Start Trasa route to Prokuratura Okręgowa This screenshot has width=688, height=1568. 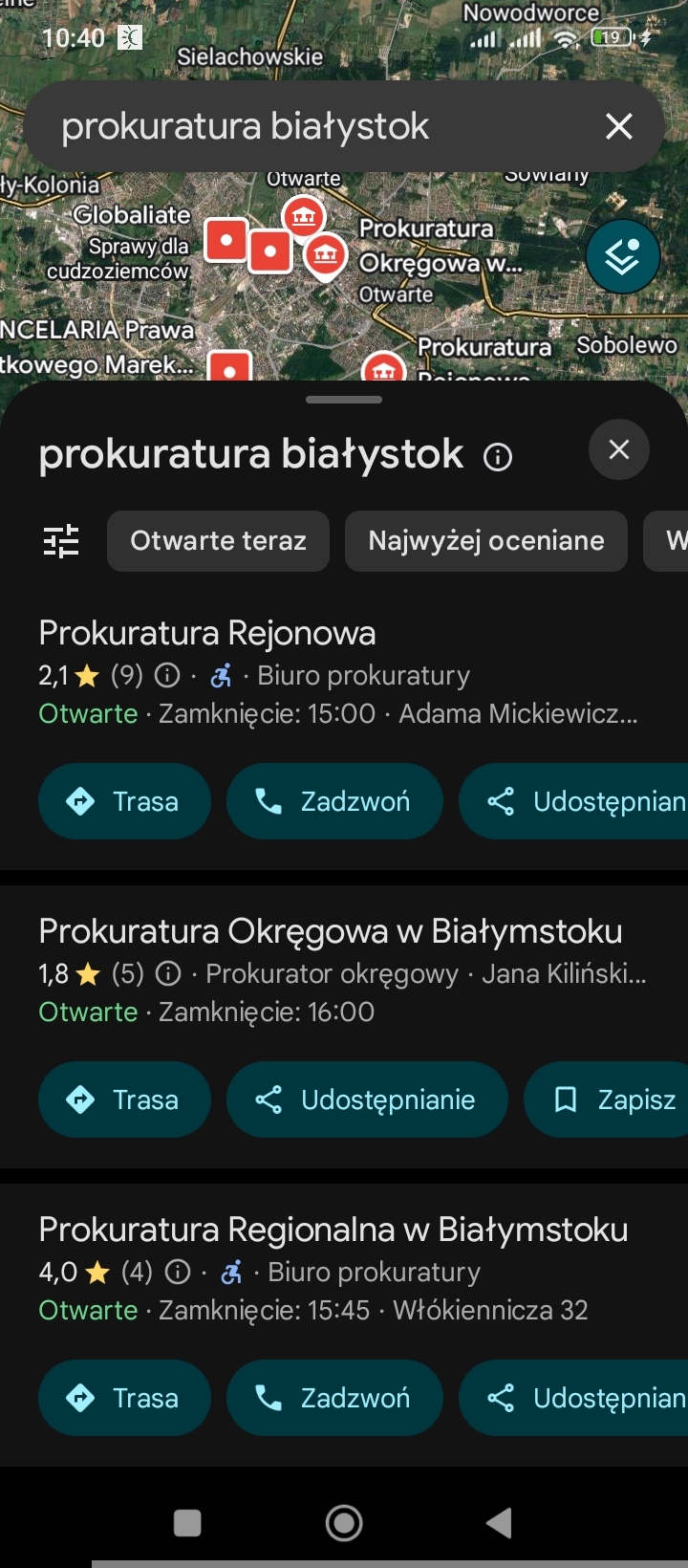124,1100
